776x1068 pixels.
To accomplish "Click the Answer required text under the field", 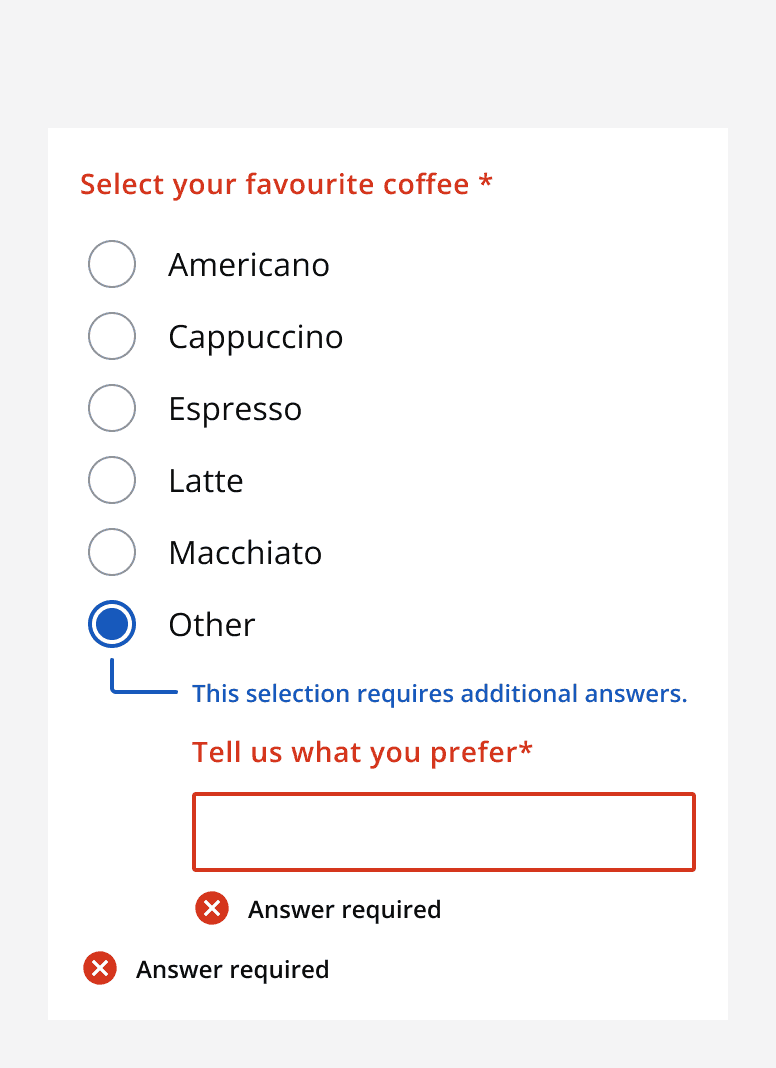I will pyautogui.click(x=342, y=909).
